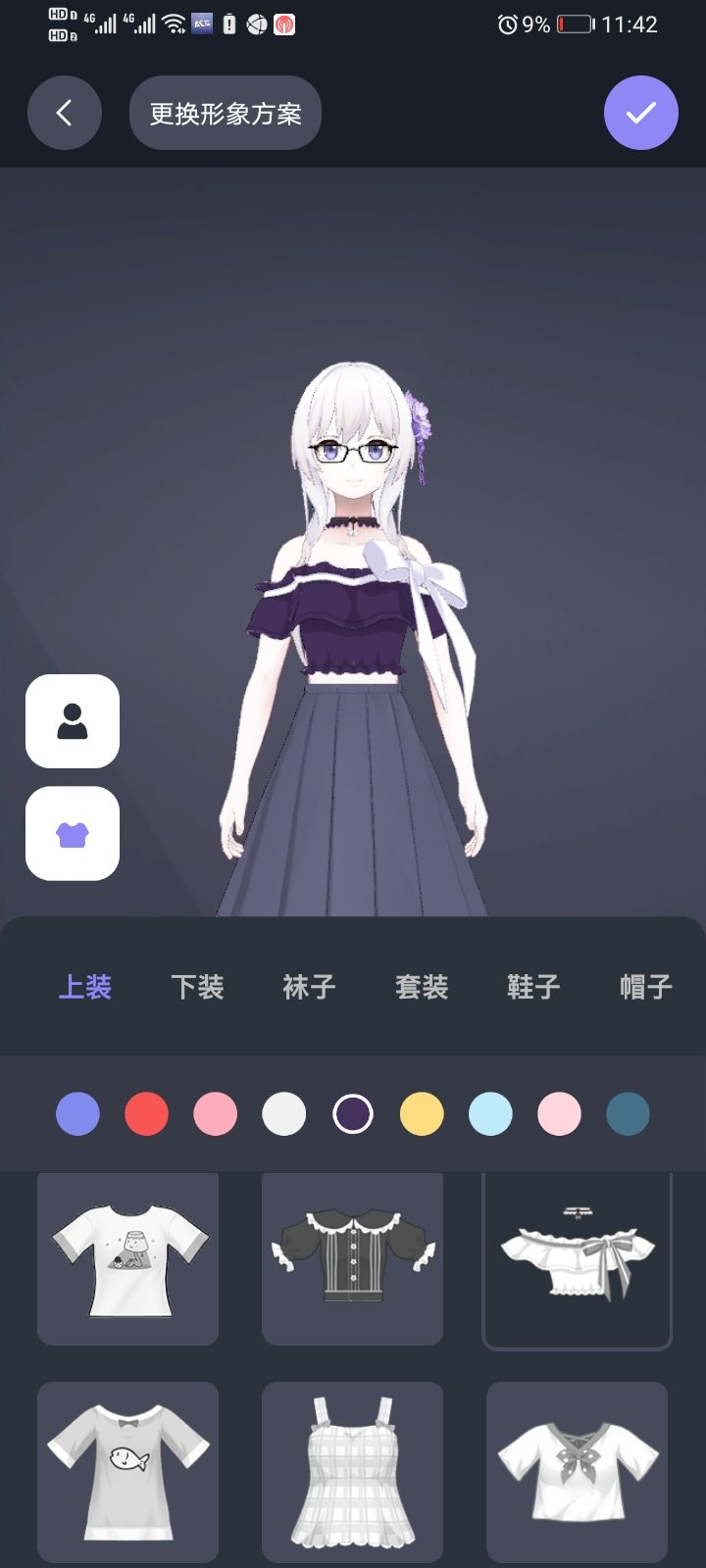Choose the teal color swatch
Image resolution: width=706 pixels, height=1568 pixels.
pos(628,1114)
